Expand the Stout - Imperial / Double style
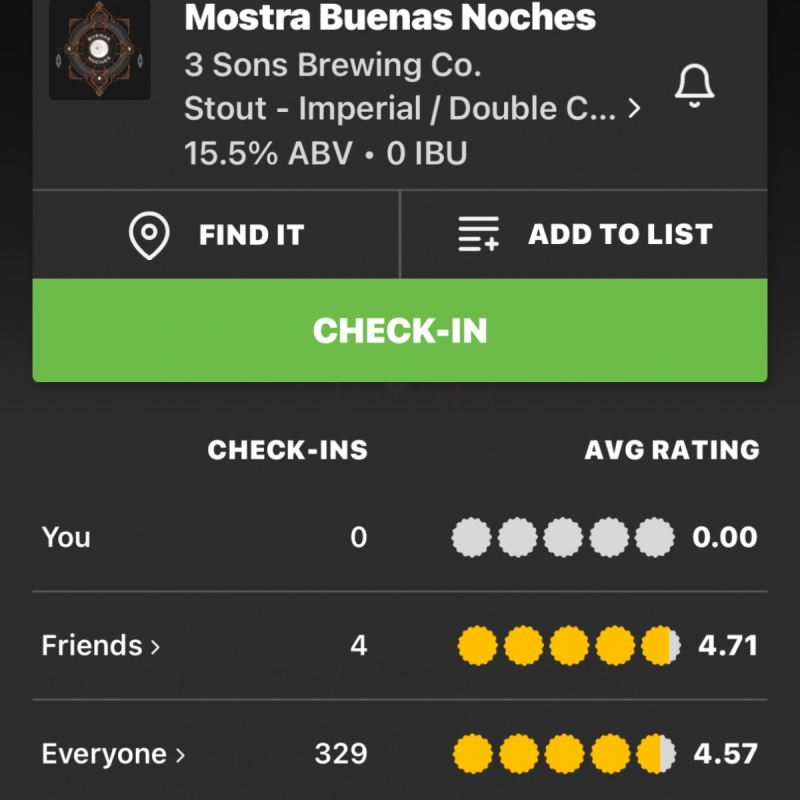Screen dimensions: 800x800 click(412, 109)
